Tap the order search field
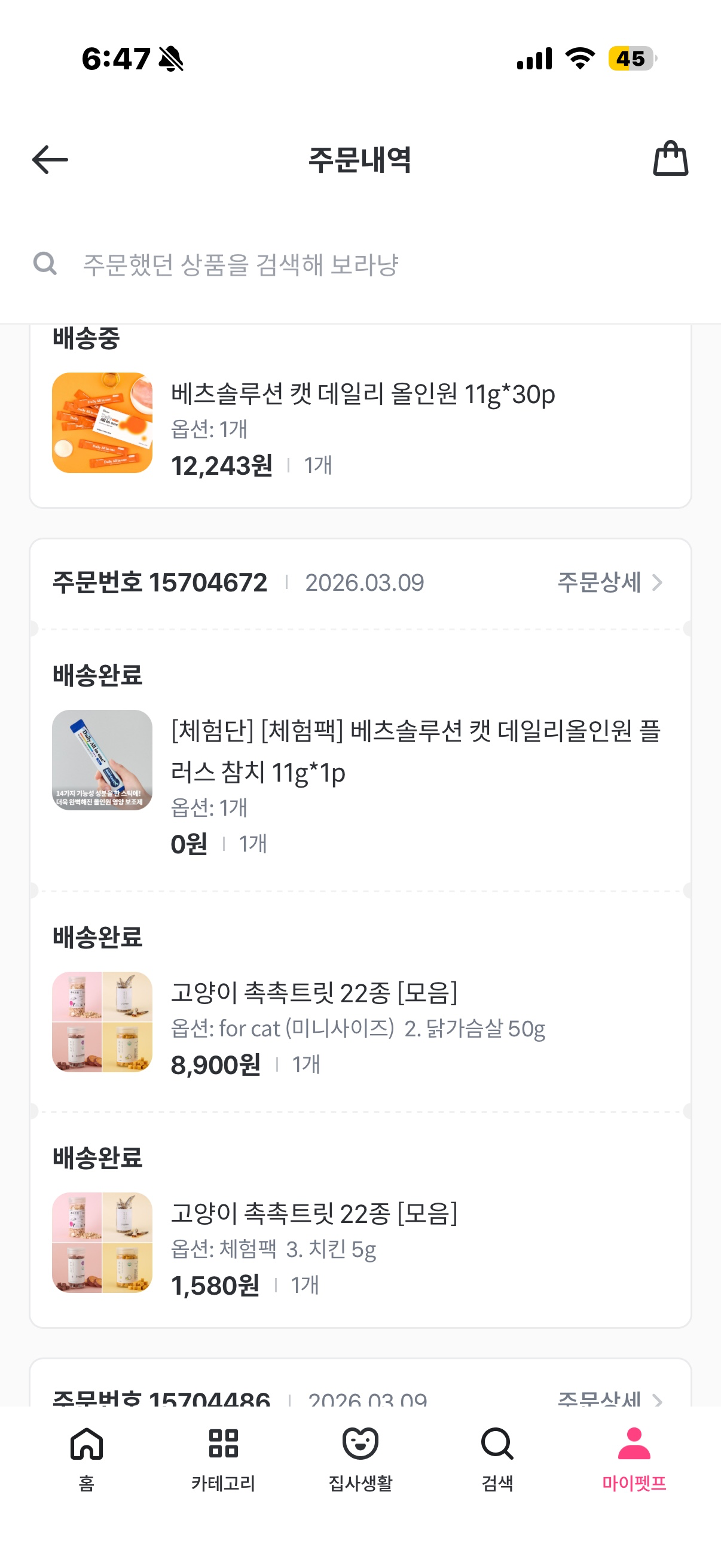The height and width of the screenshot is (1568, 721). (x=359, y=265)
